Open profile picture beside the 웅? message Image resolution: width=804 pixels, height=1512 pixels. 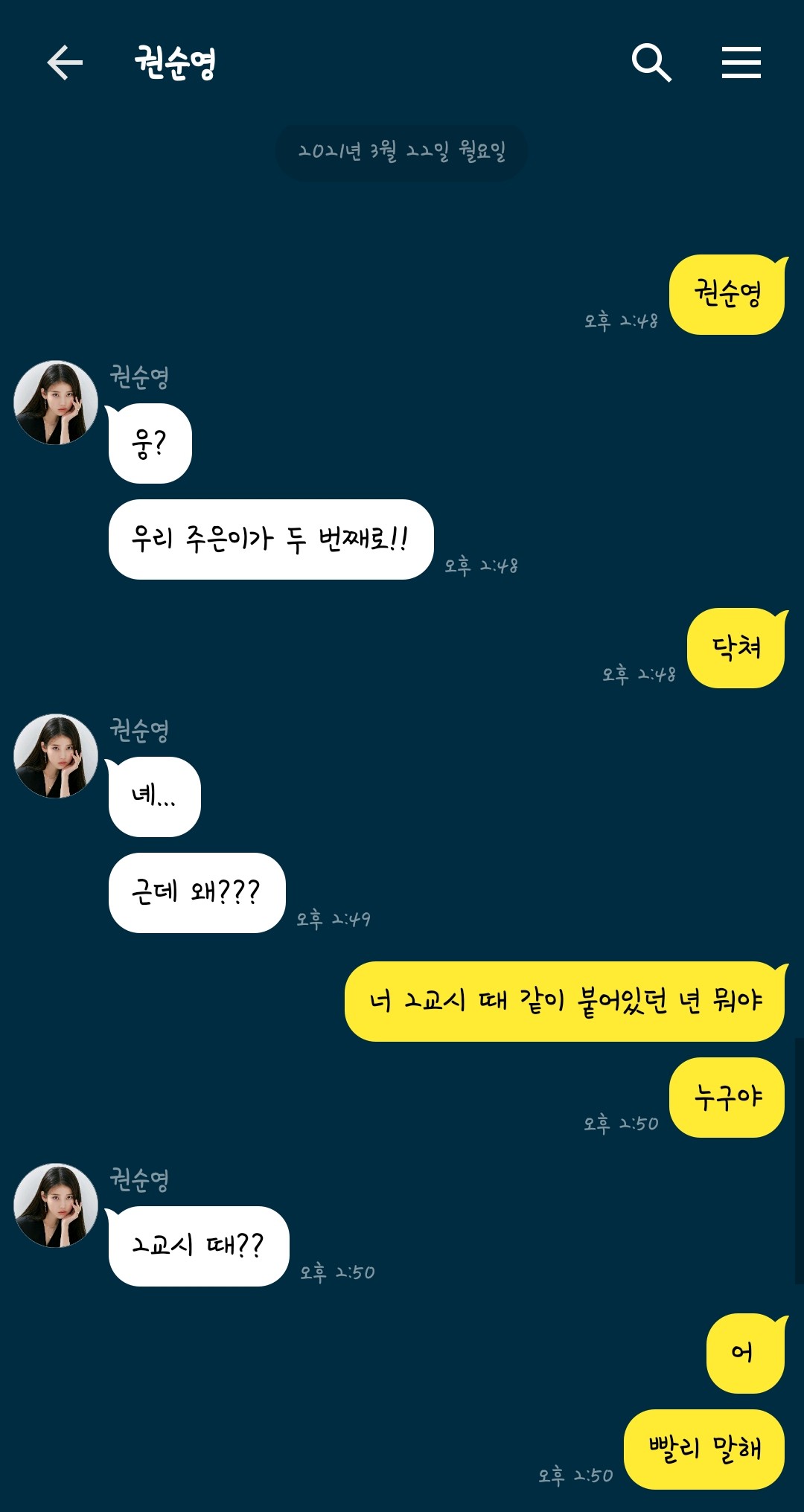pos(56,403)
